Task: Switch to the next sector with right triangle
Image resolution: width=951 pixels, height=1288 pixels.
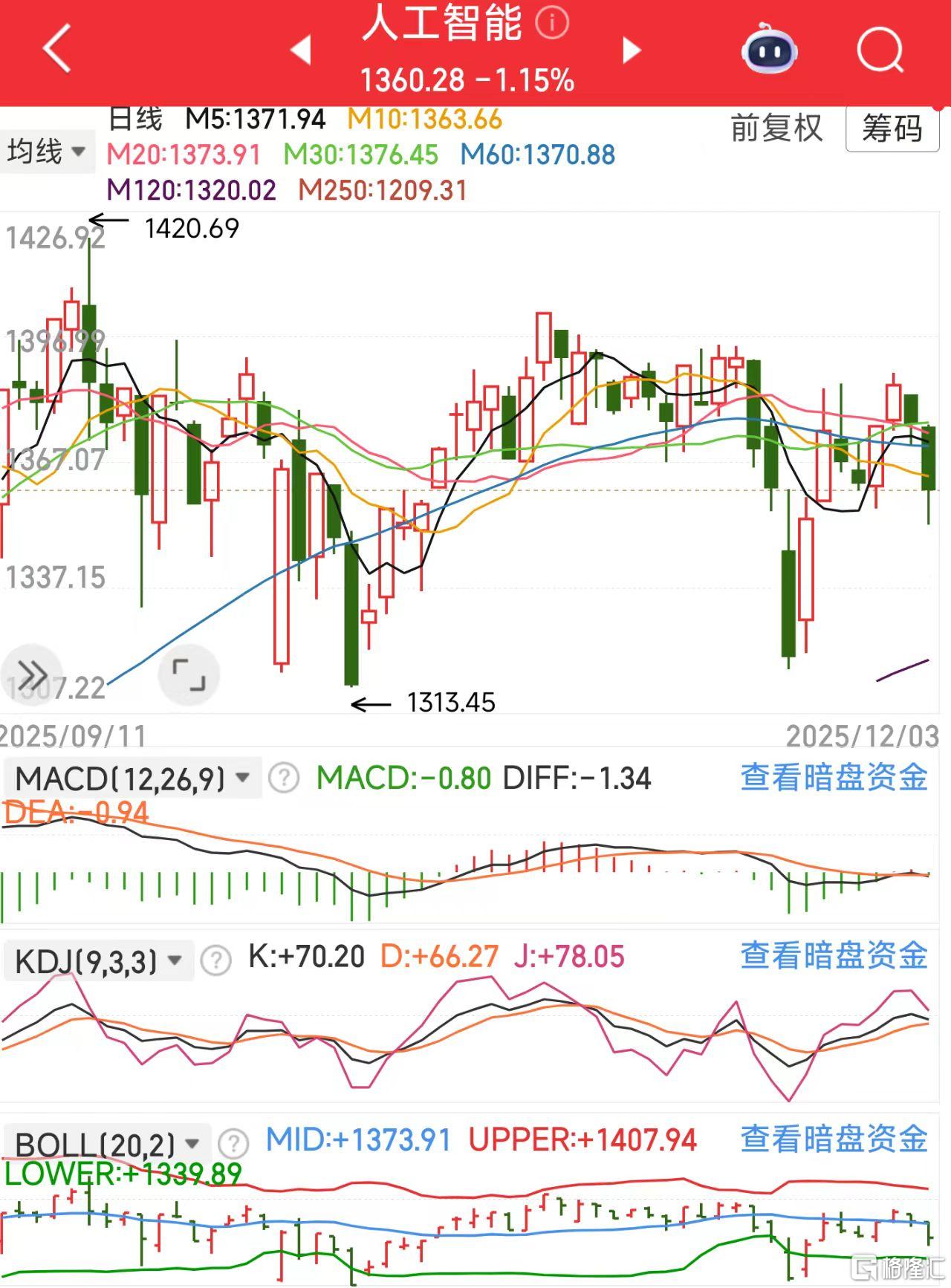Action: (x=631, y=50)
